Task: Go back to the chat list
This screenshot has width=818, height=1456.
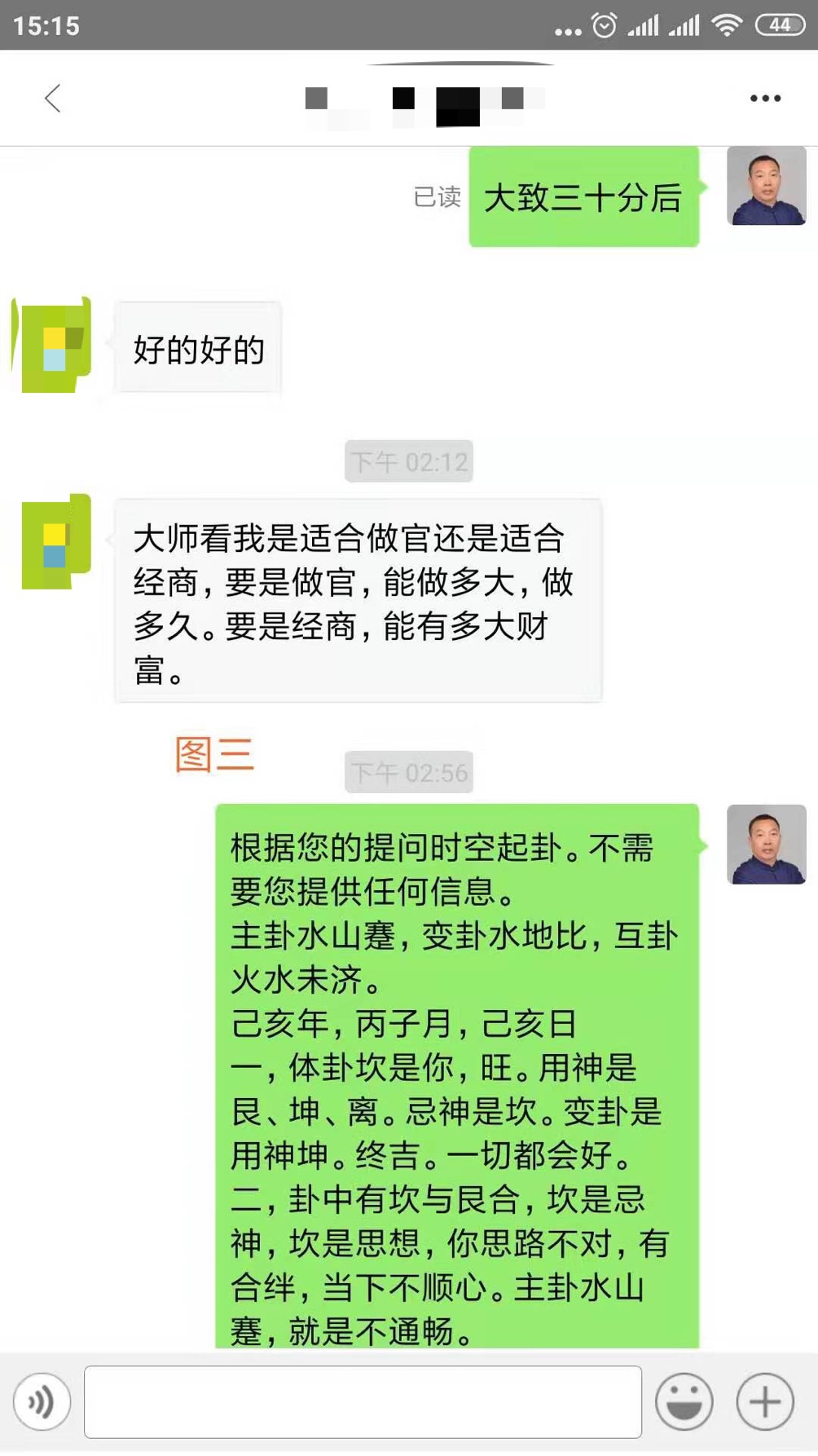Action: pos(53,99)
